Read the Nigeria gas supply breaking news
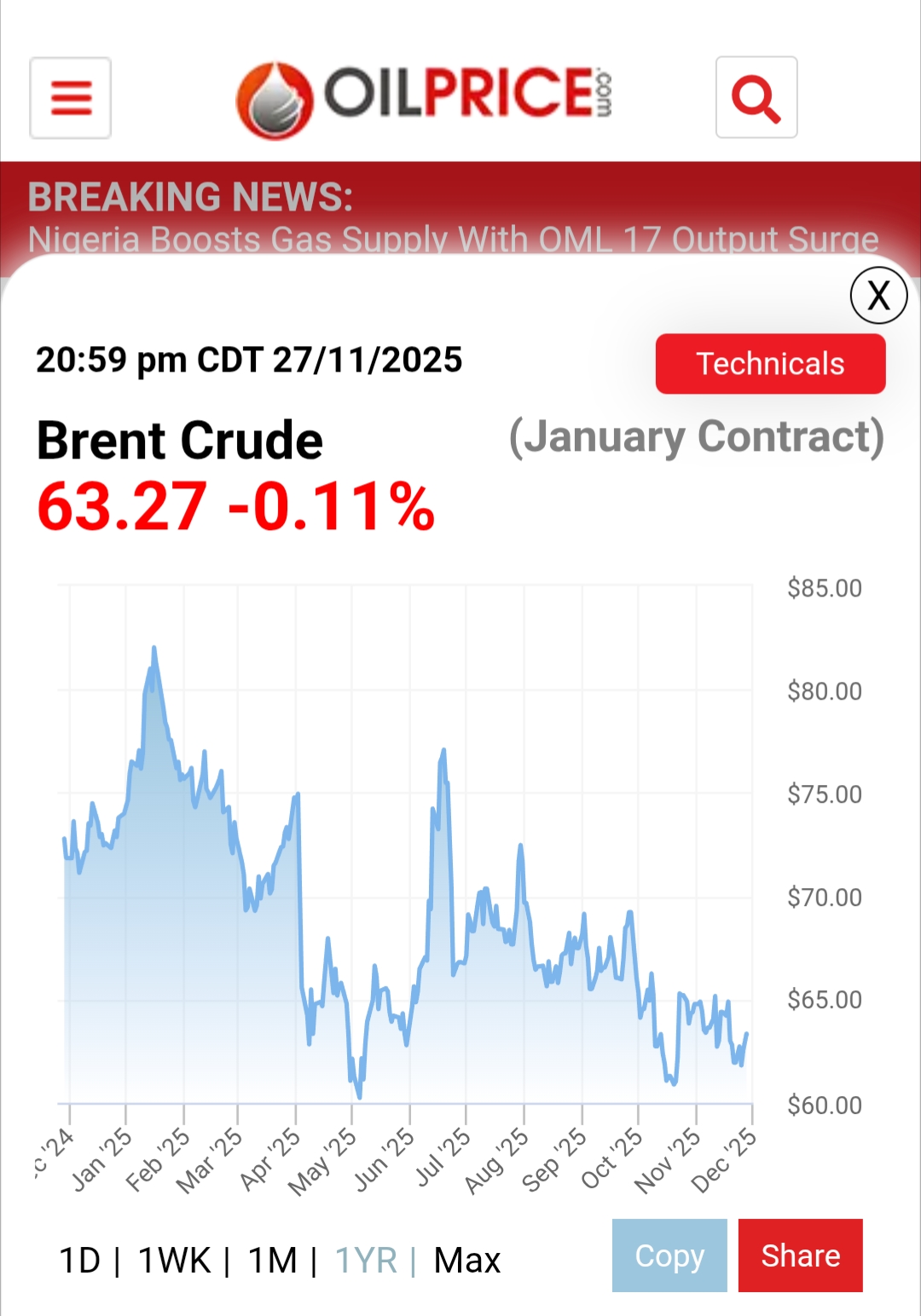This screenshot has height=1316, width=921. (x=453, y=240)
